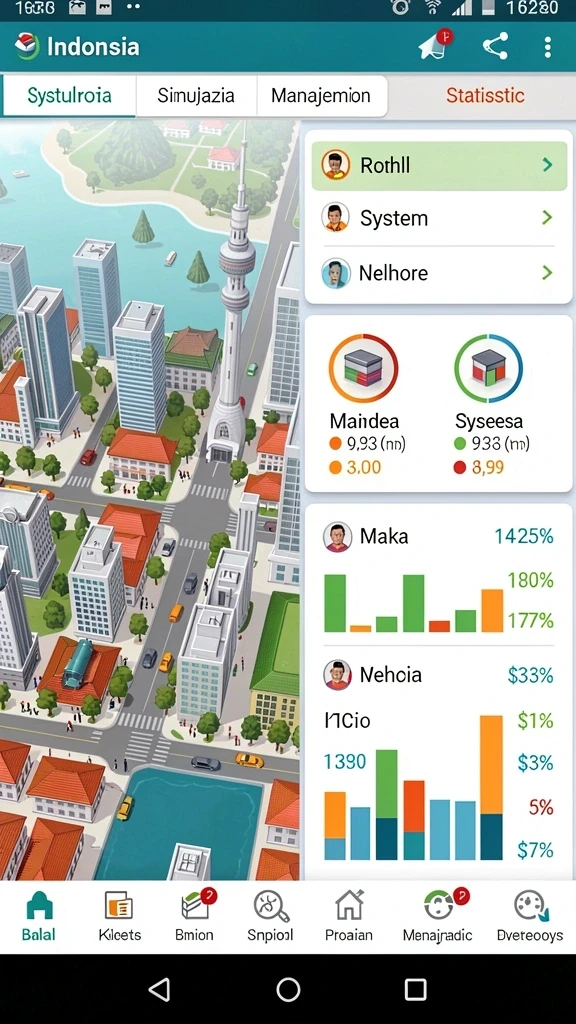
Task: Go to Balal in bottom navigation
Action: pos(39,916)
